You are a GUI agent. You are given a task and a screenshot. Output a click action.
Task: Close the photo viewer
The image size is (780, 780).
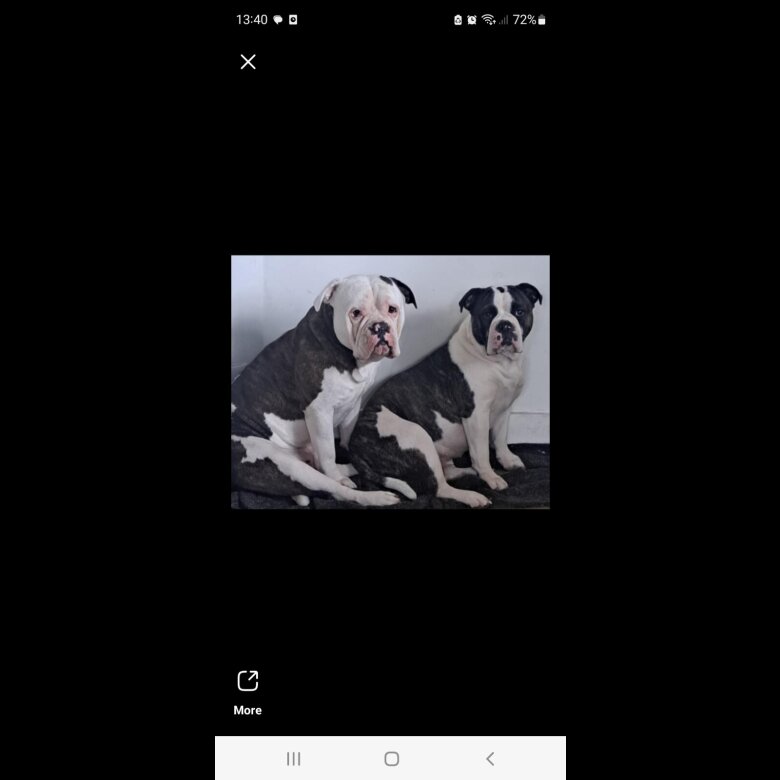click(x=248, y=62)
